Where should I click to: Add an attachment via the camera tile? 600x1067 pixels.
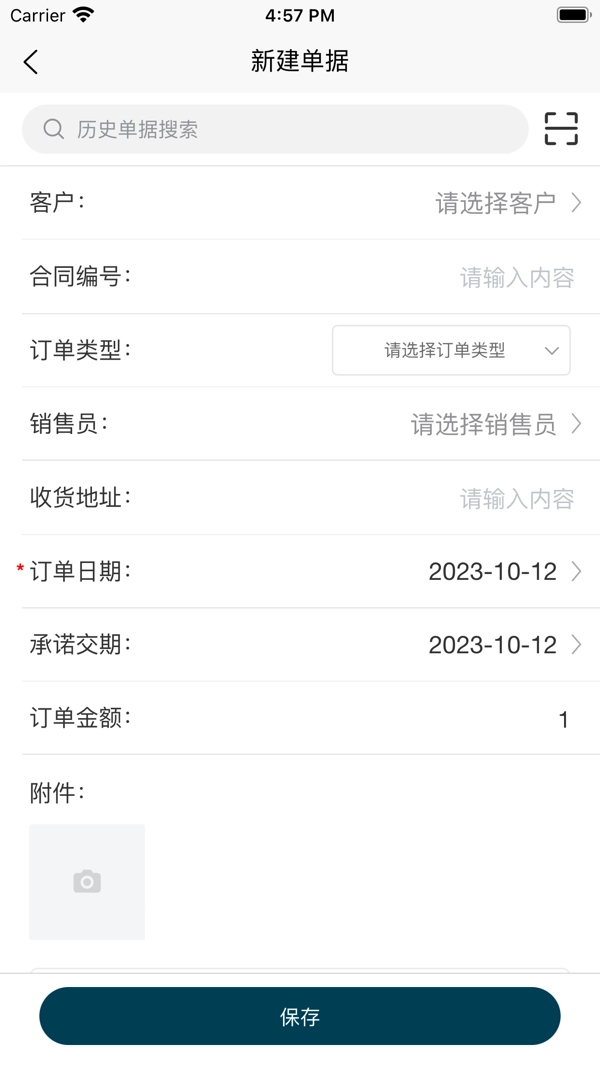point(87,881)
